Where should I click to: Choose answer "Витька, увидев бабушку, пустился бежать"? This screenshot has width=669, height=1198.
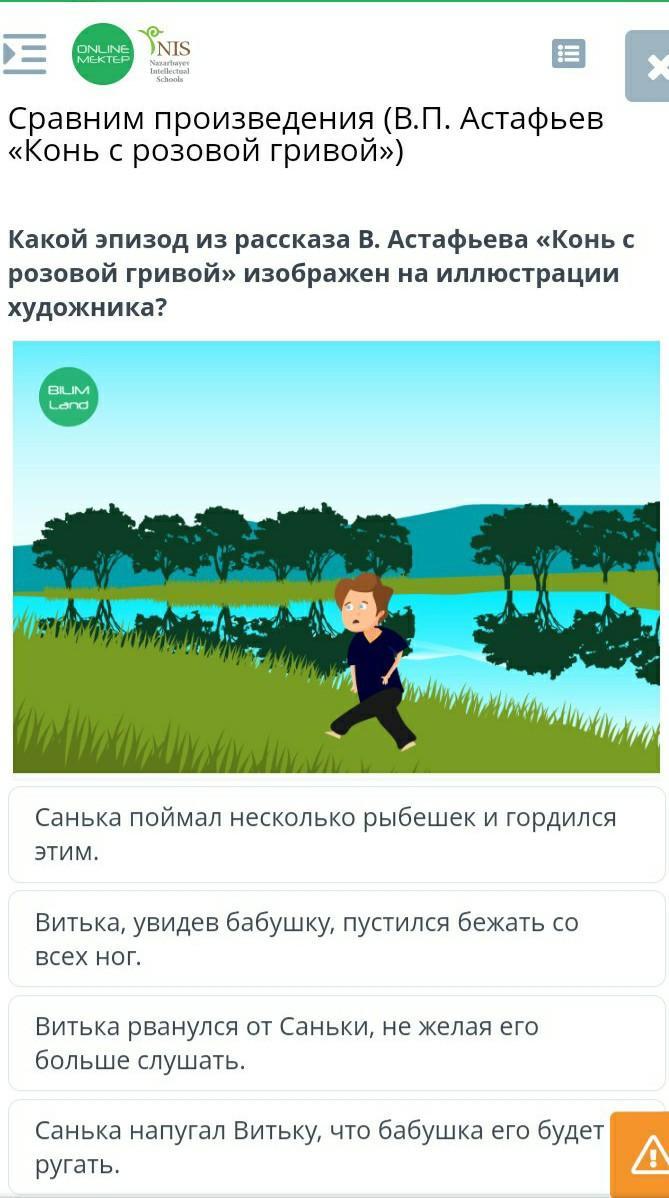(x=336, y=938)
